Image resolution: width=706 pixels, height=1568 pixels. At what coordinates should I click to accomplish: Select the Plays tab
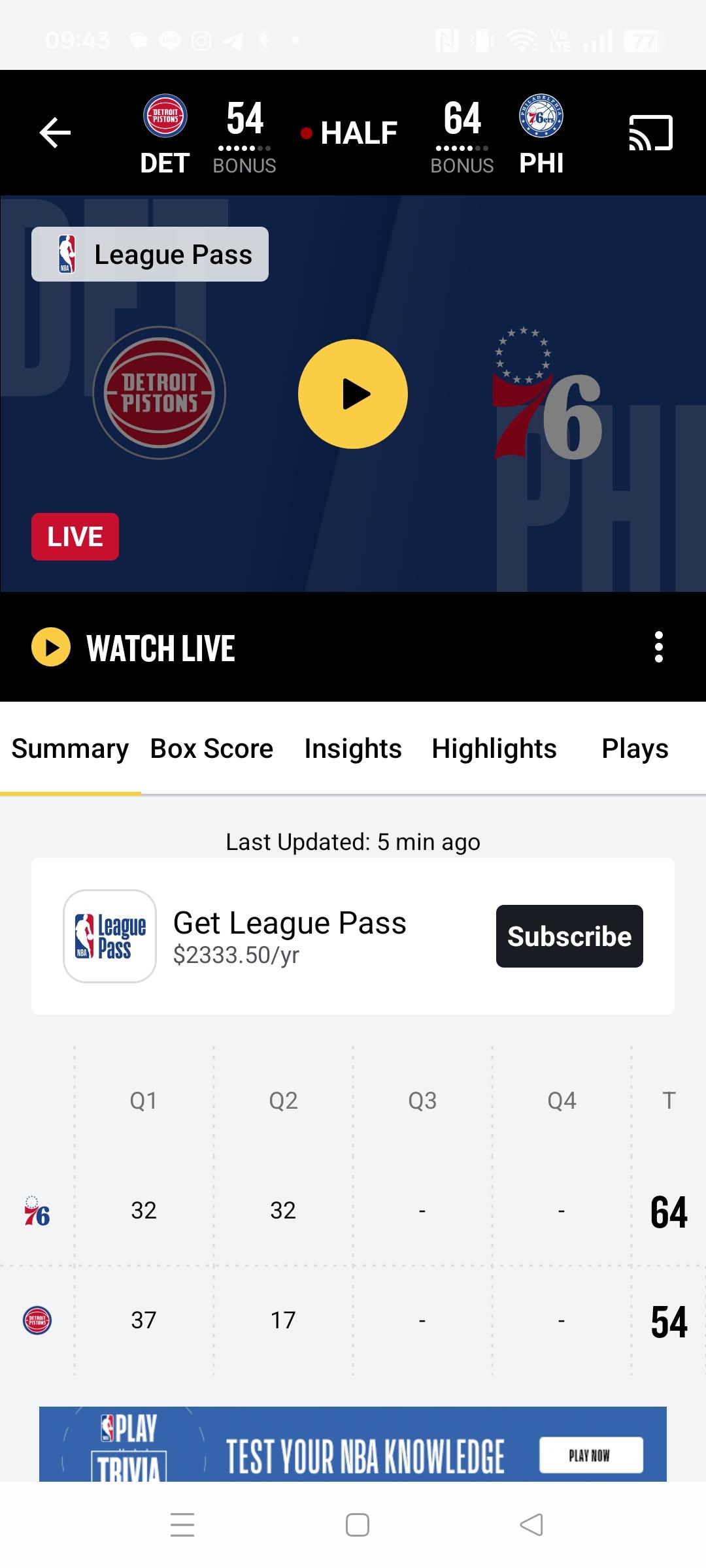tap(635, 749)
